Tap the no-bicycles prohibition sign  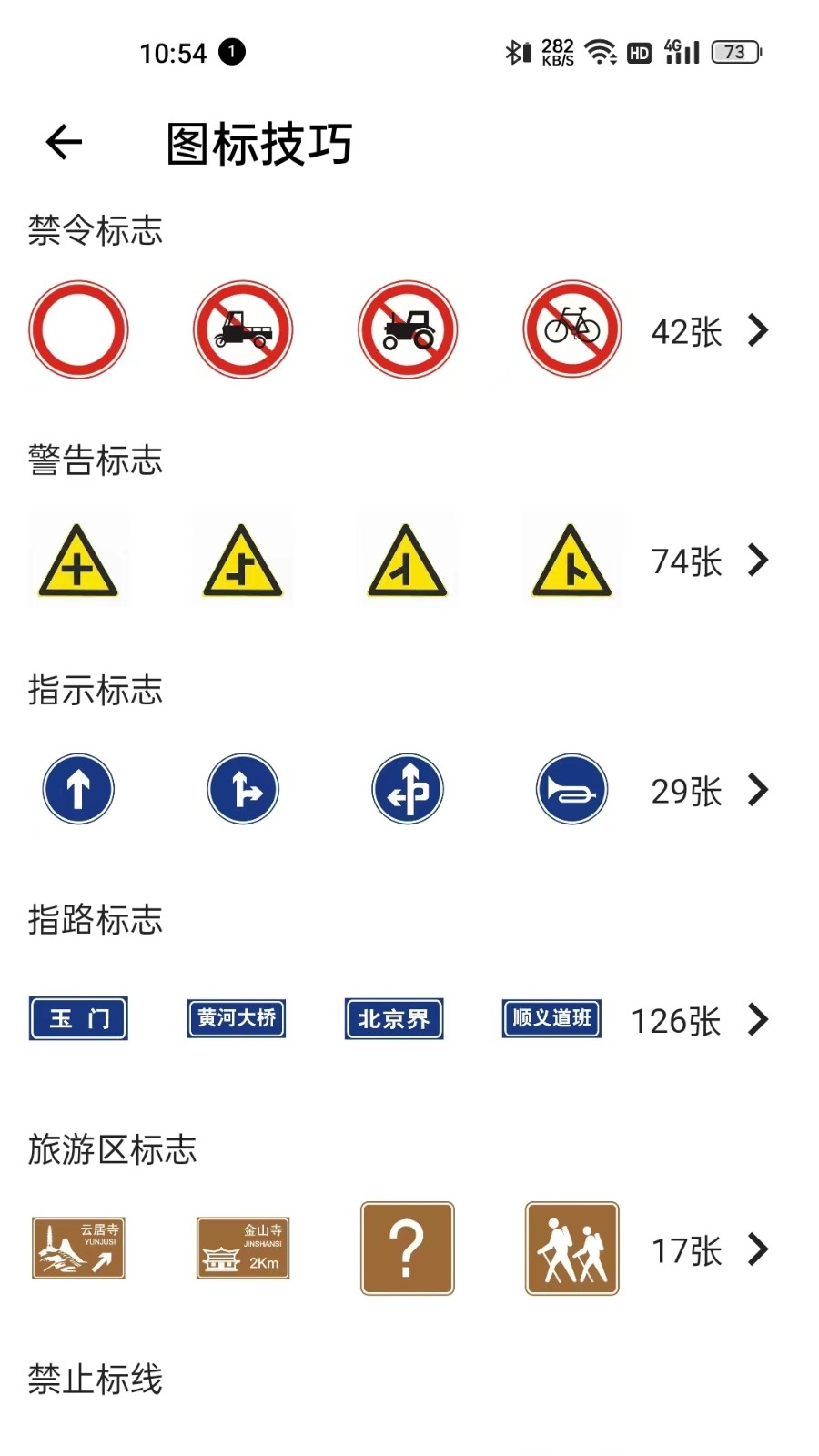click(x=571, y=329)
